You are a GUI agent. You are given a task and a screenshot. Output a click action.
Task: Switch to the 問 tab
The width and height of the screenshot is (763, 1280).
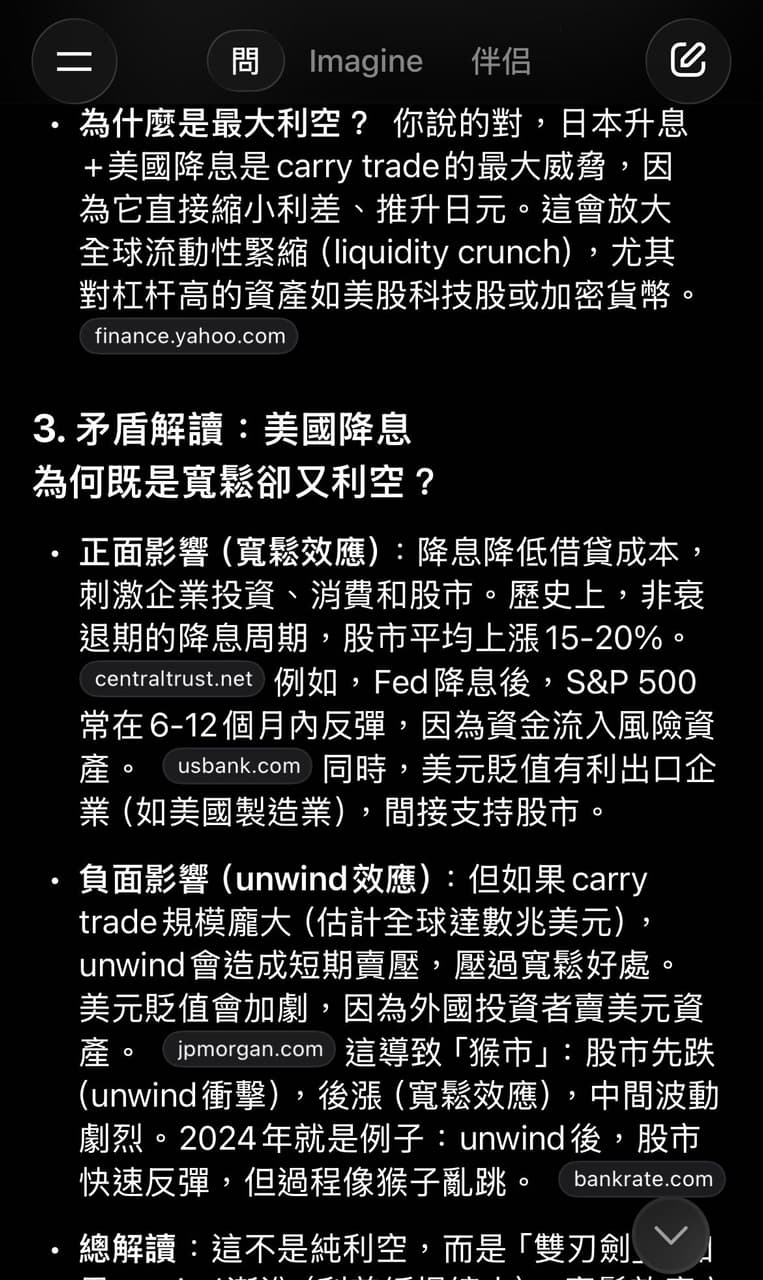tap(246, 61)
